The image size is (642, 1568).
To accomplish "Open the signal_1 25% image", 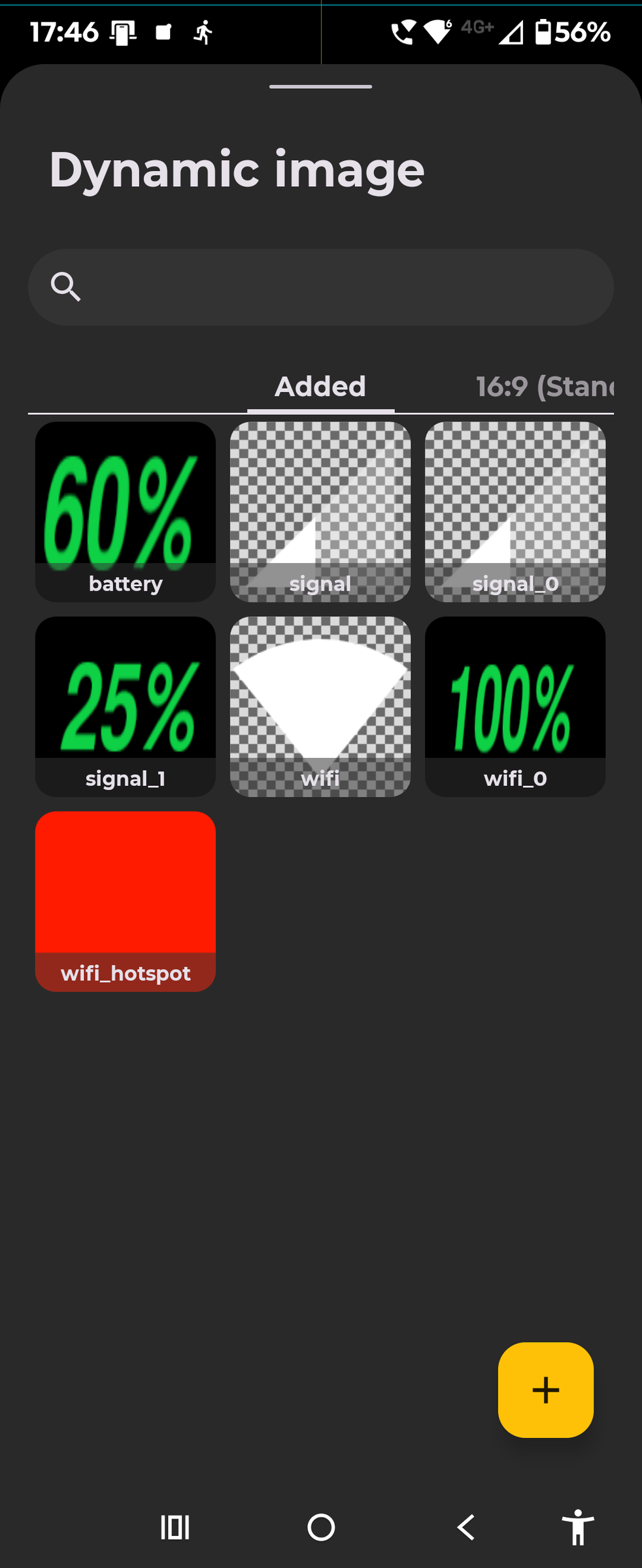I will [125, 706].
